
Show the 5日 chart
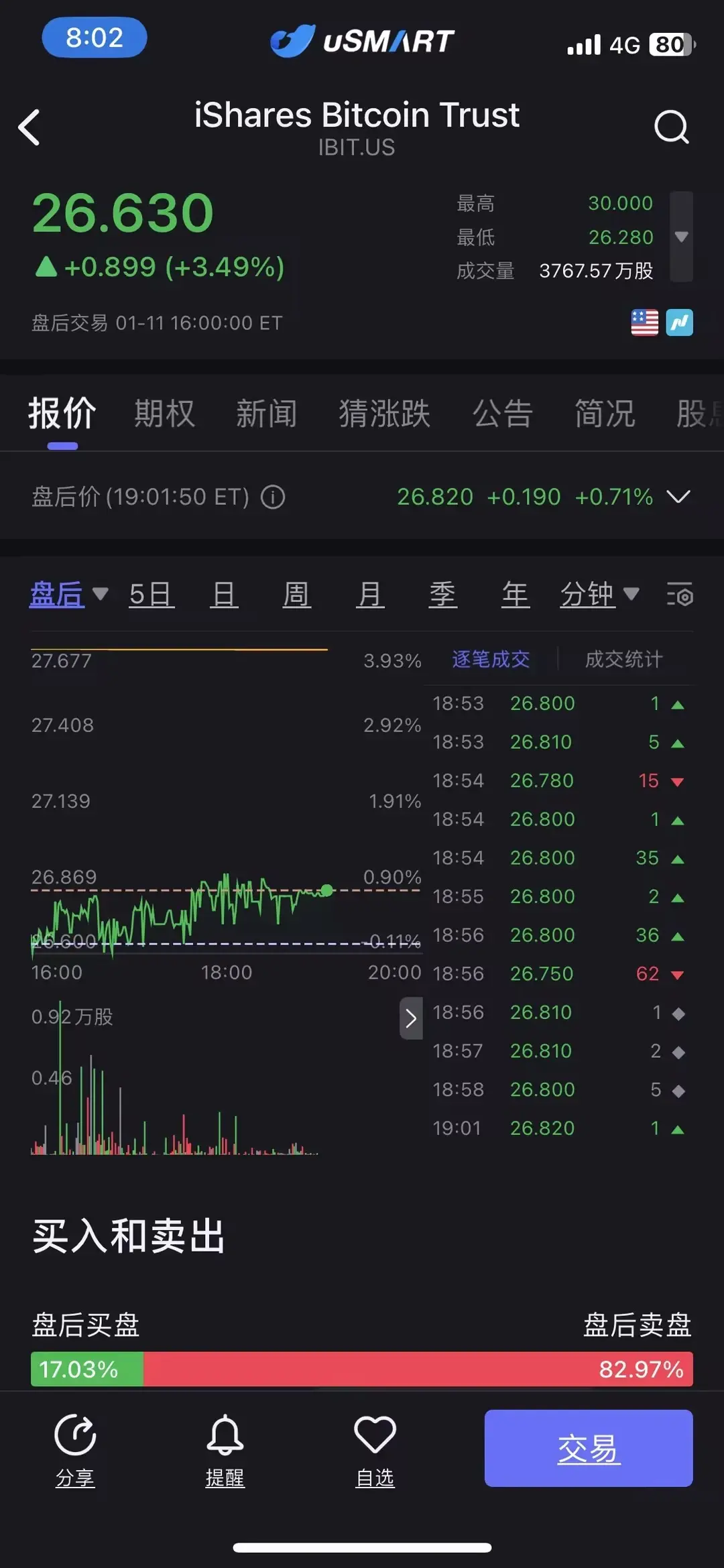coord(152,595)
